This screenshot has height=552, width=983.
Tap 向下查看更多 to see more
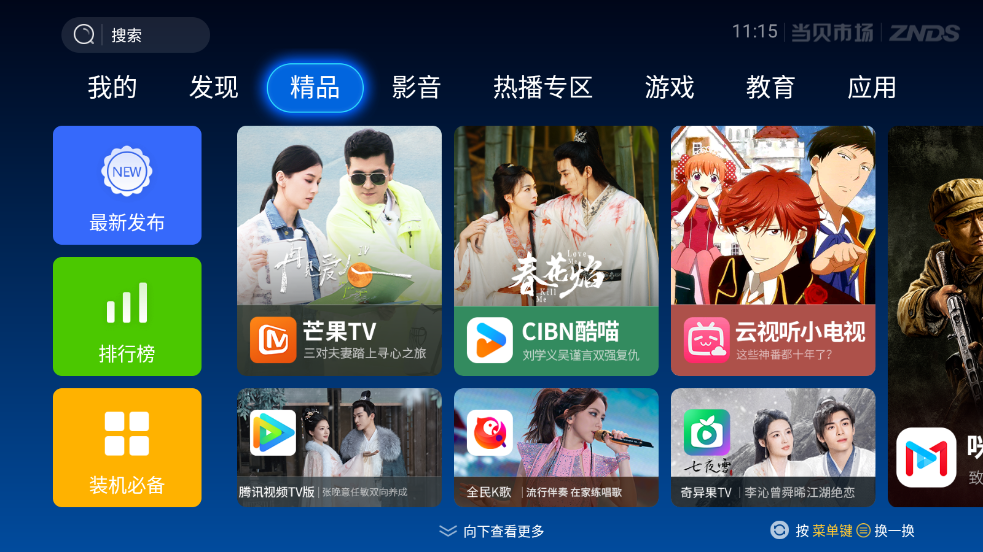point(493,531)
